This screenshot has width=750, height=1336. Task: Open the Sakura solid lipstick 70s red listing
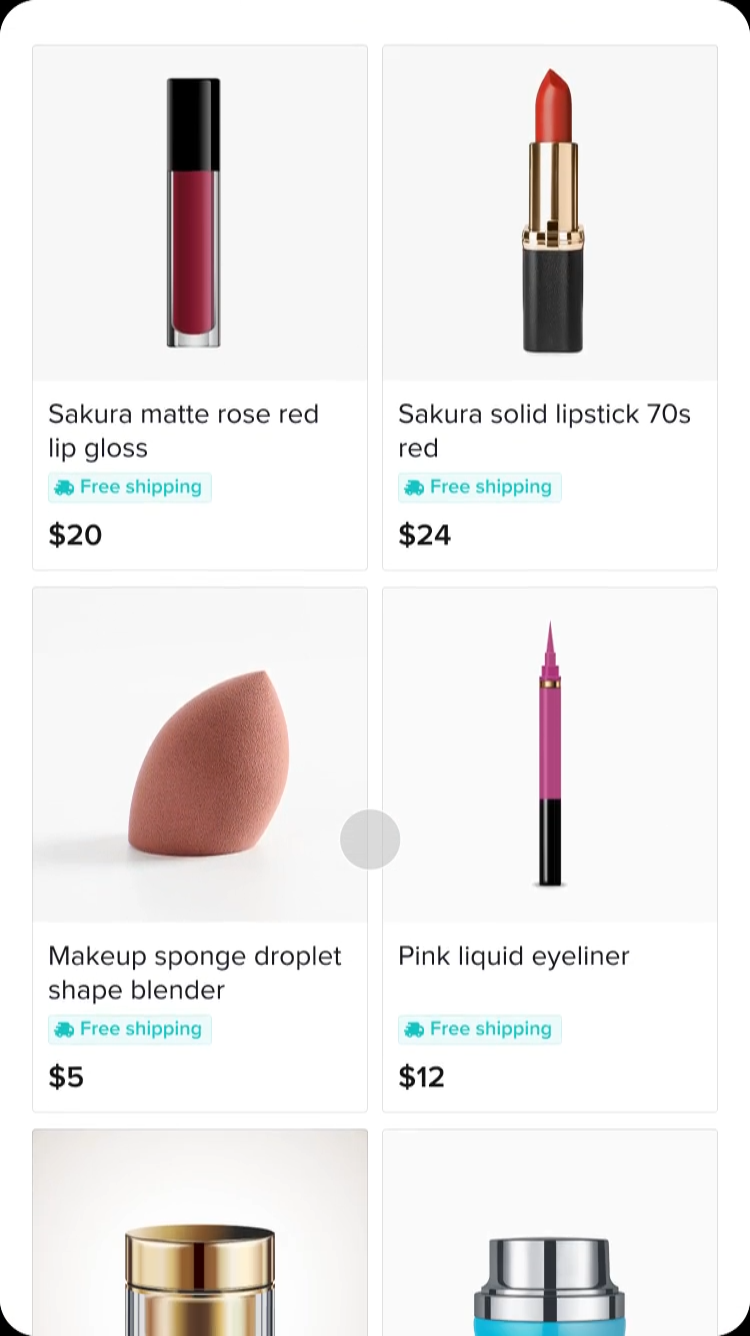pos(545,431)
